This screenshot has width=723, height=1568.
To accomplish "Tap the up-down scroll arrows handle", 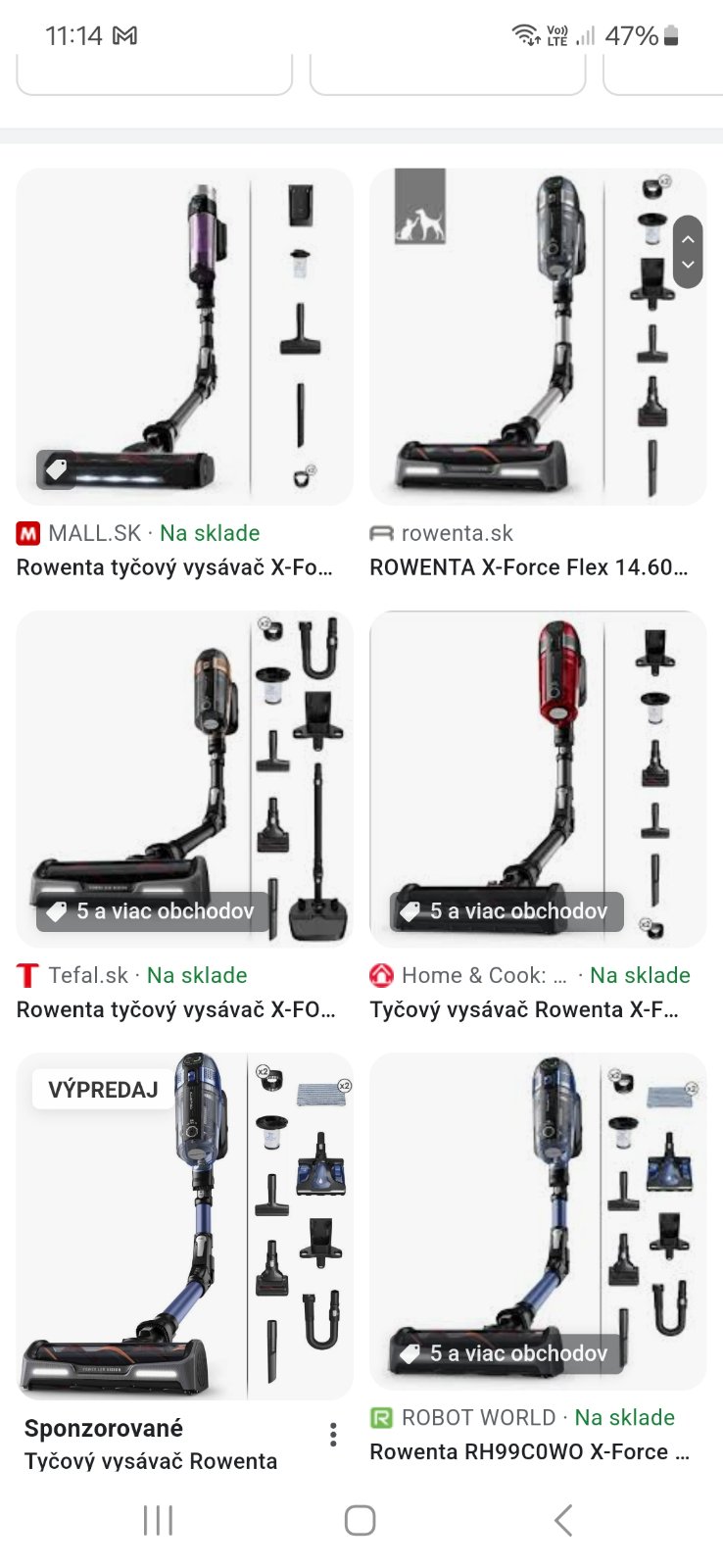I will pos(688,252).
